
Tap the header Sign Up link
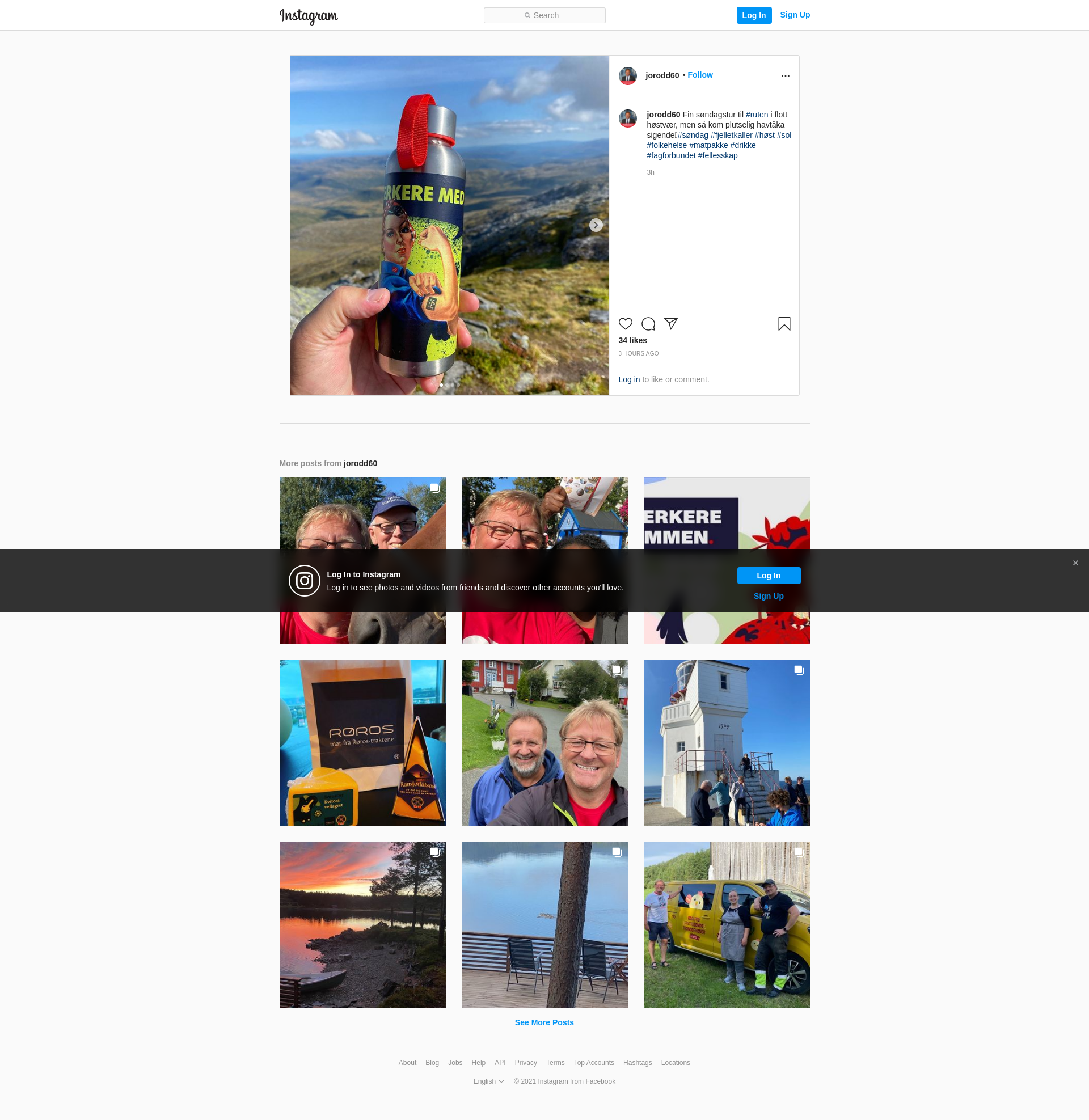(x=795, y=15)
